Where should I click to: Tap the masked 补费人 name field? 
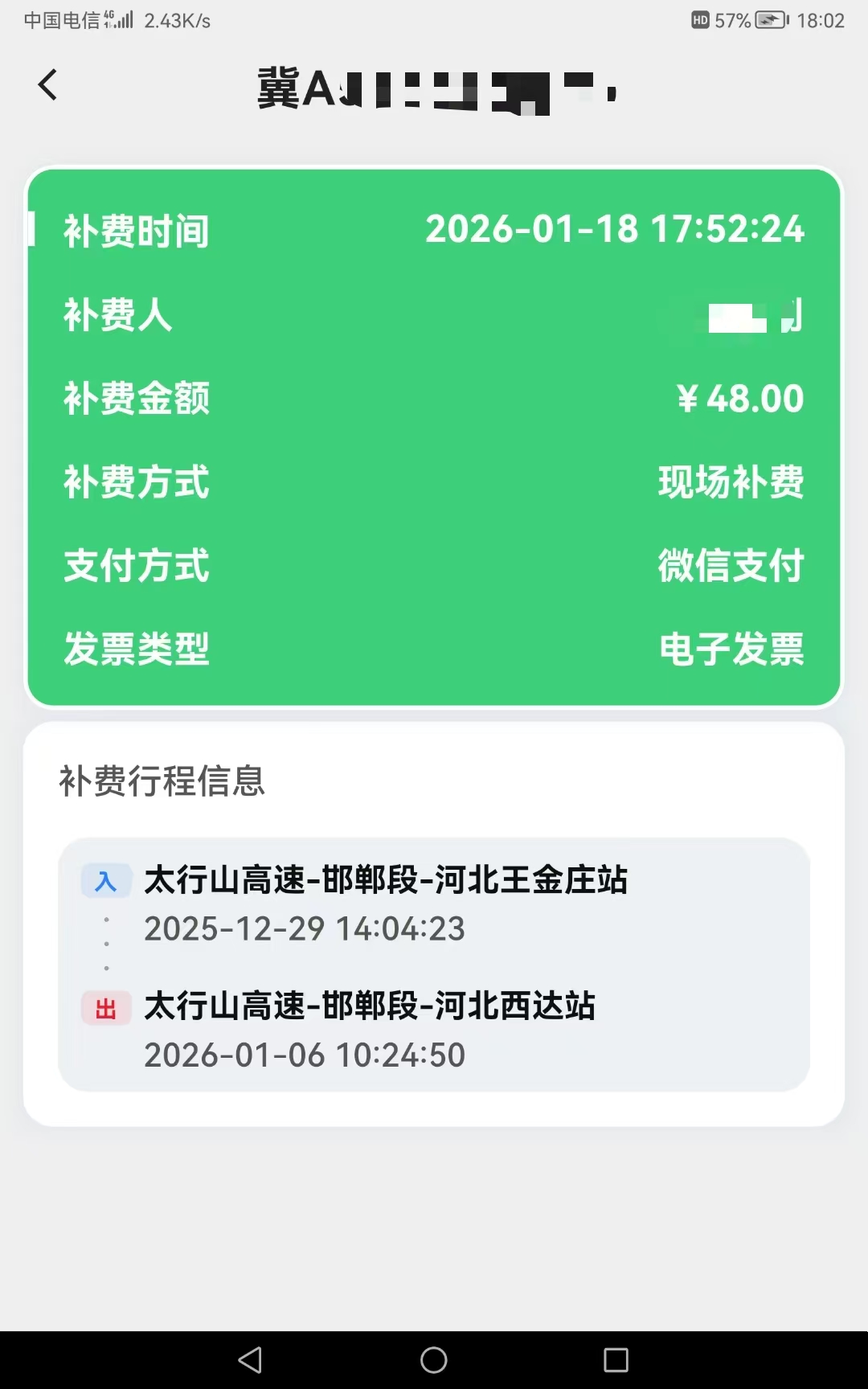[x=751, y=317]
